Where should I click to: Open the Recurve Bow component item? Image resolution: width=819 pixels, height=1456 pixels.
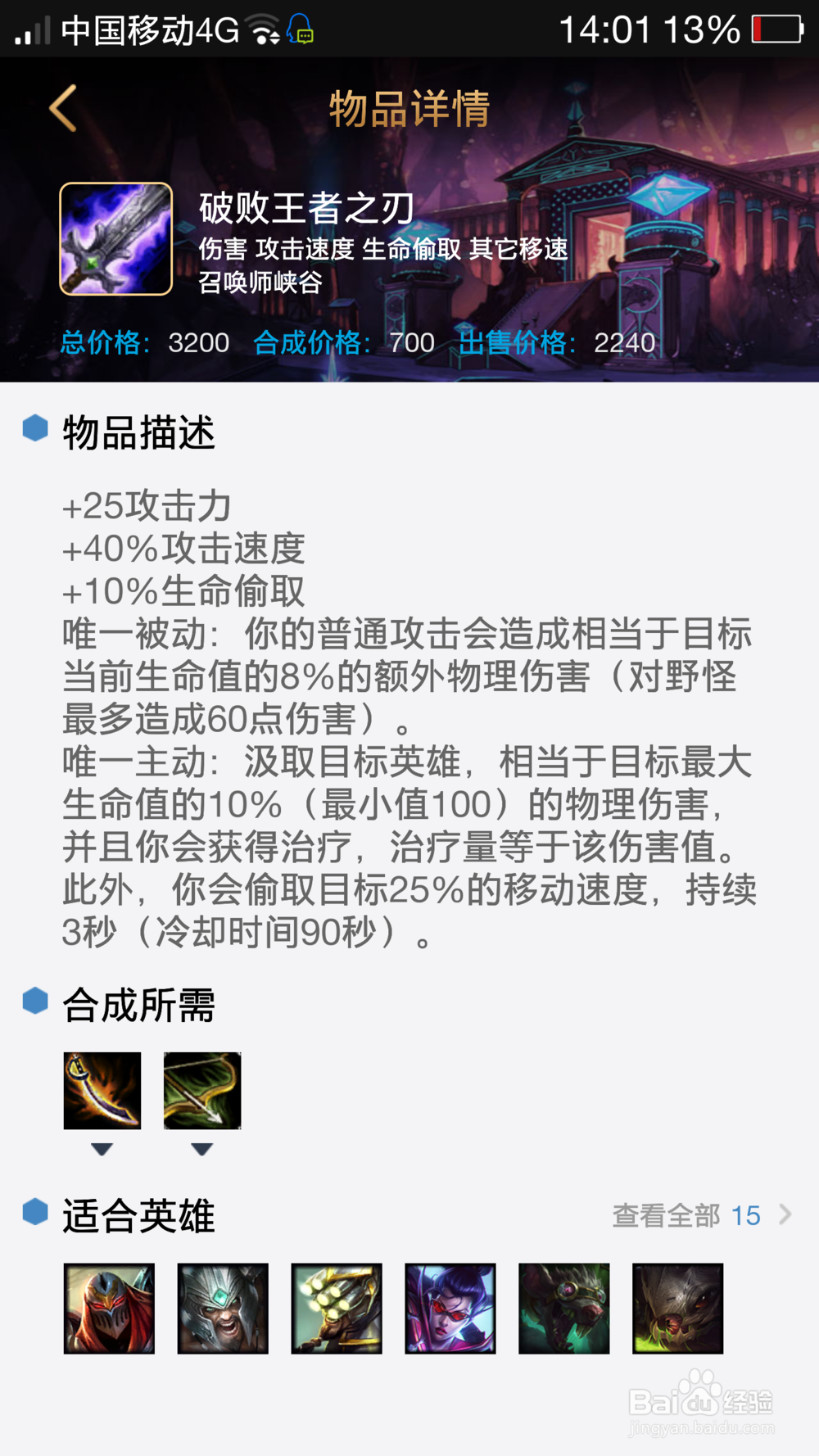(201, 1090)
